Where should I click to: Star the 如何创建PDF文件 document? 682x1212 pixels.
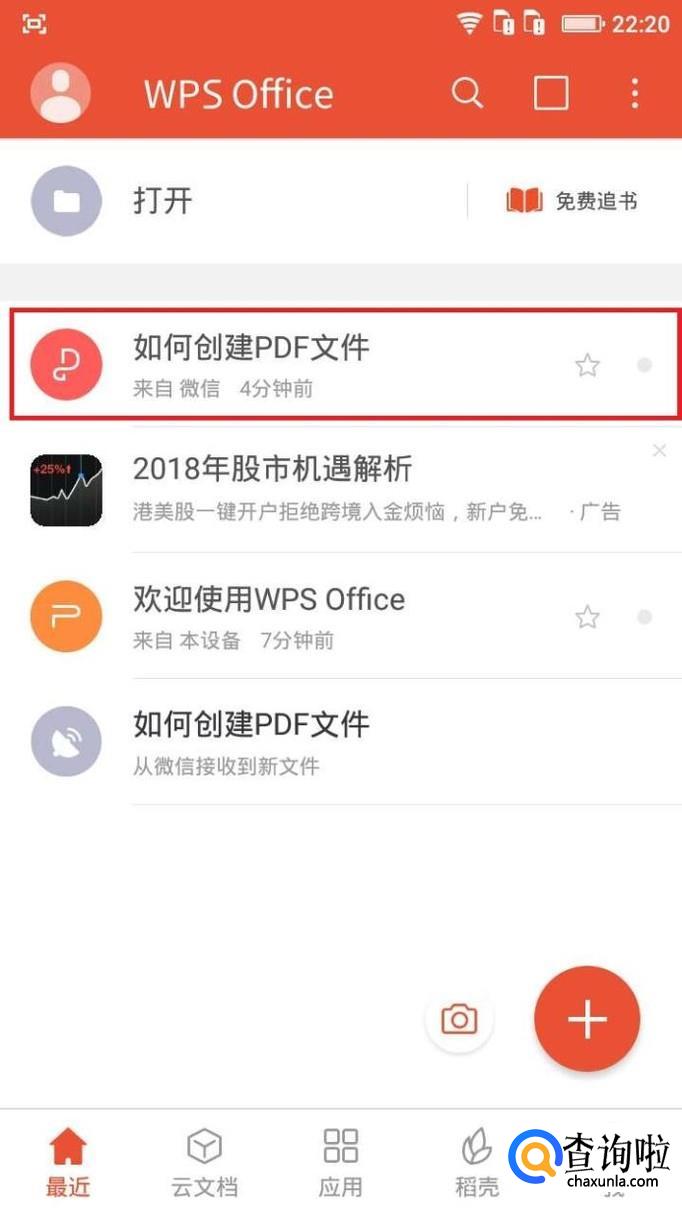[587, 365]
